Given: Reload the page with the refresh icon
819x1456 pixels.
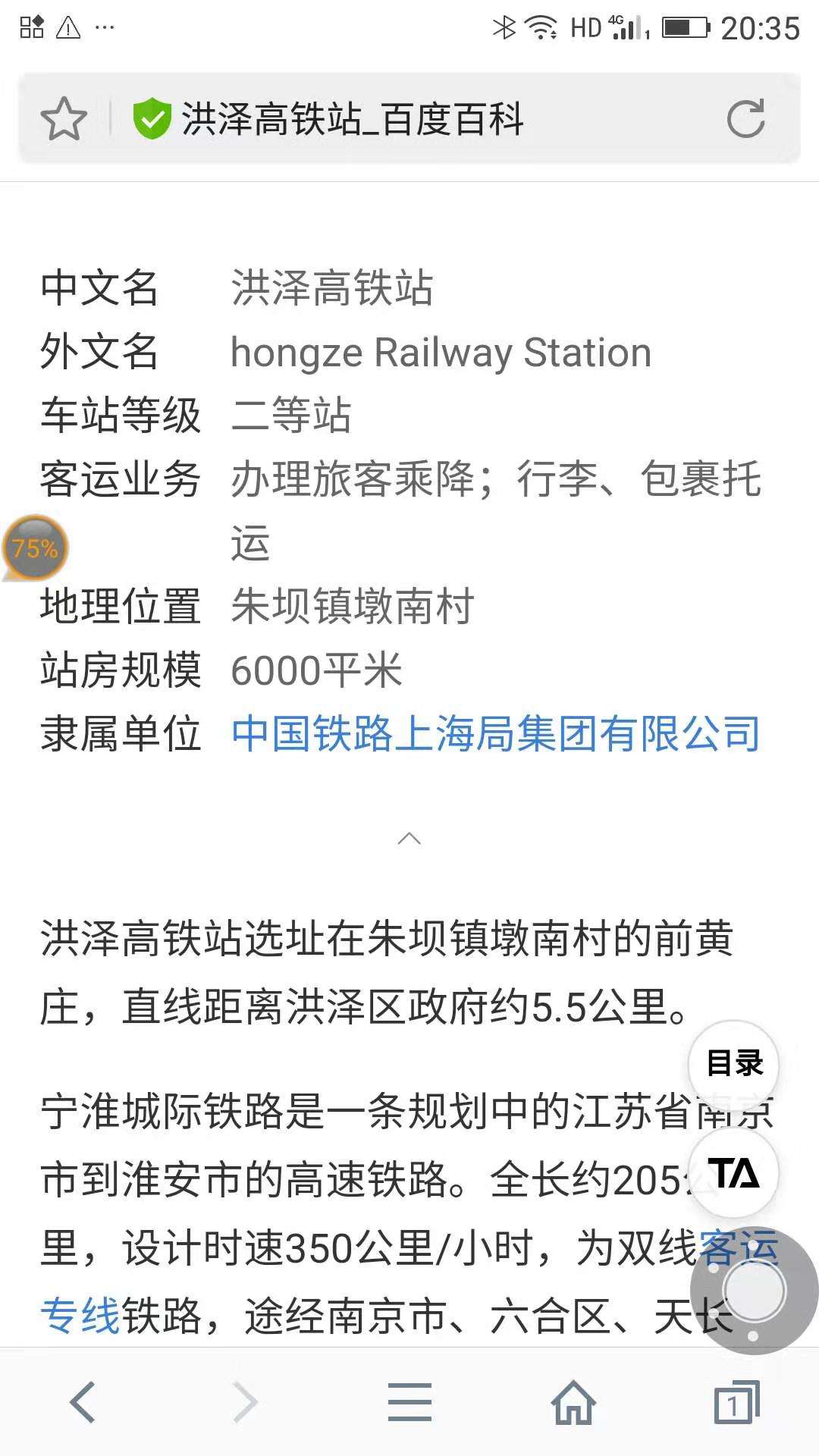Looking at the screenshot, I should (x=745, y=119).
